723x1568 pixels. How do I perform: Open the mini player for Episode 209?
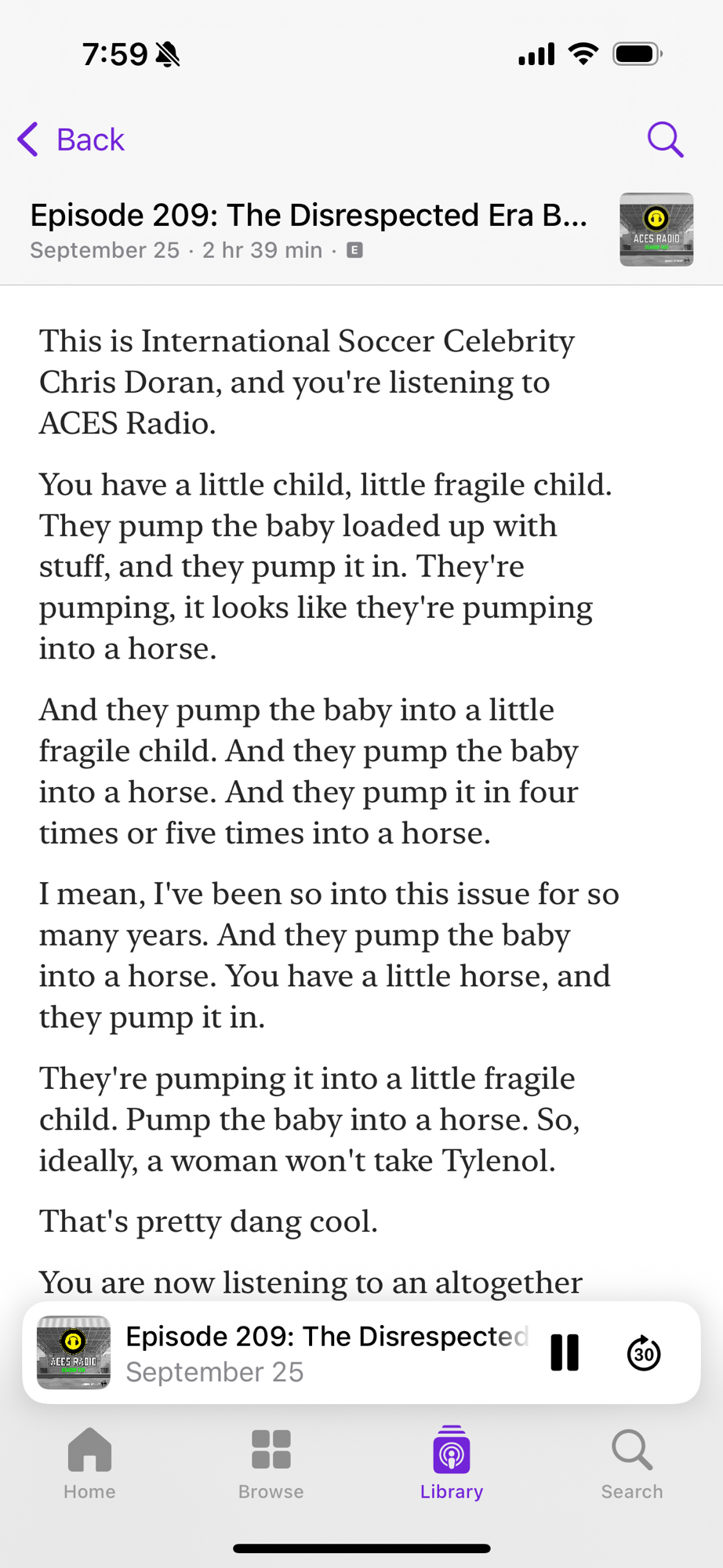click(x=314, y=1352)
